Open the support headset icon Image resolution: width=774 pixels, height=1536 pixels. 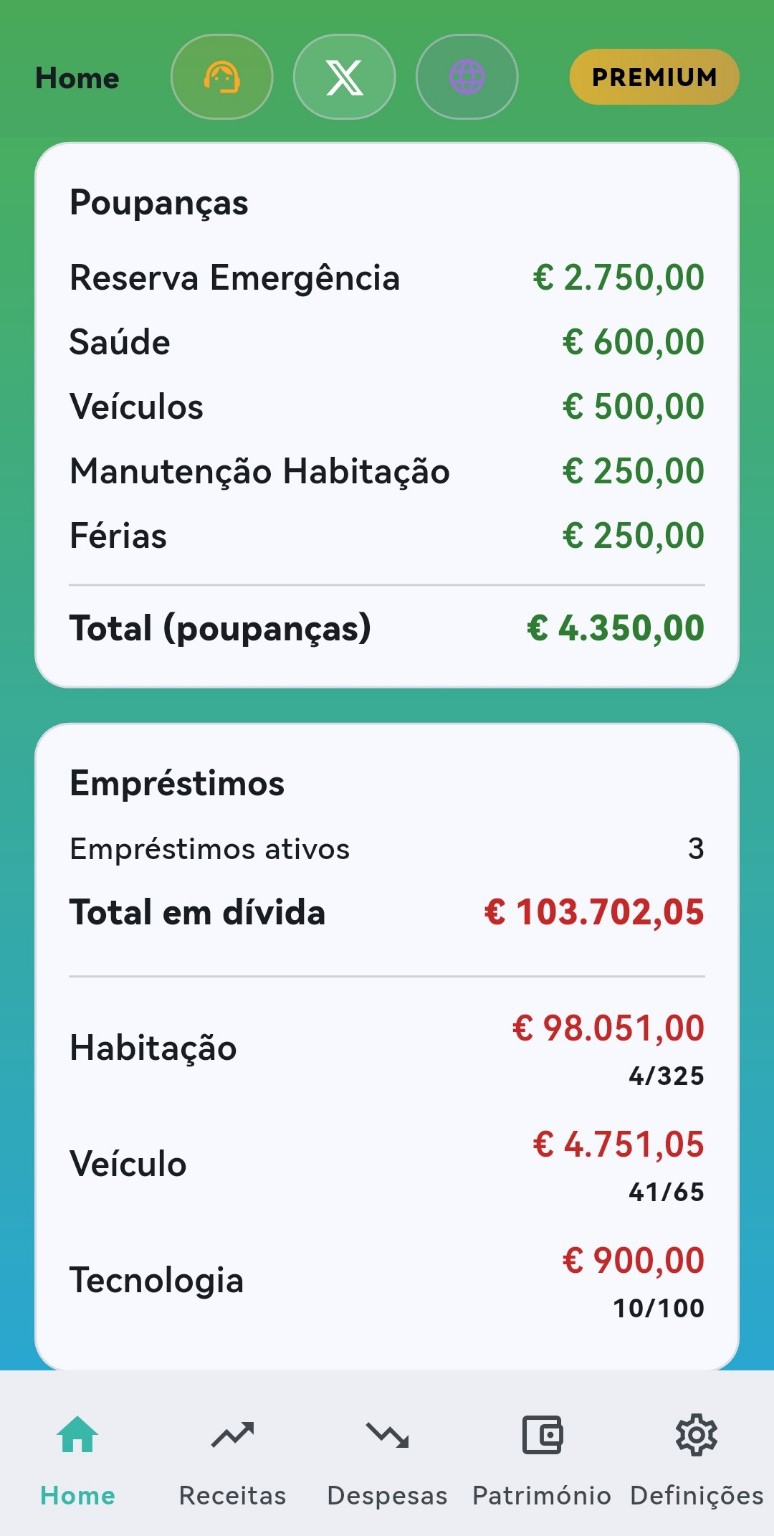[x=222, y=76]
